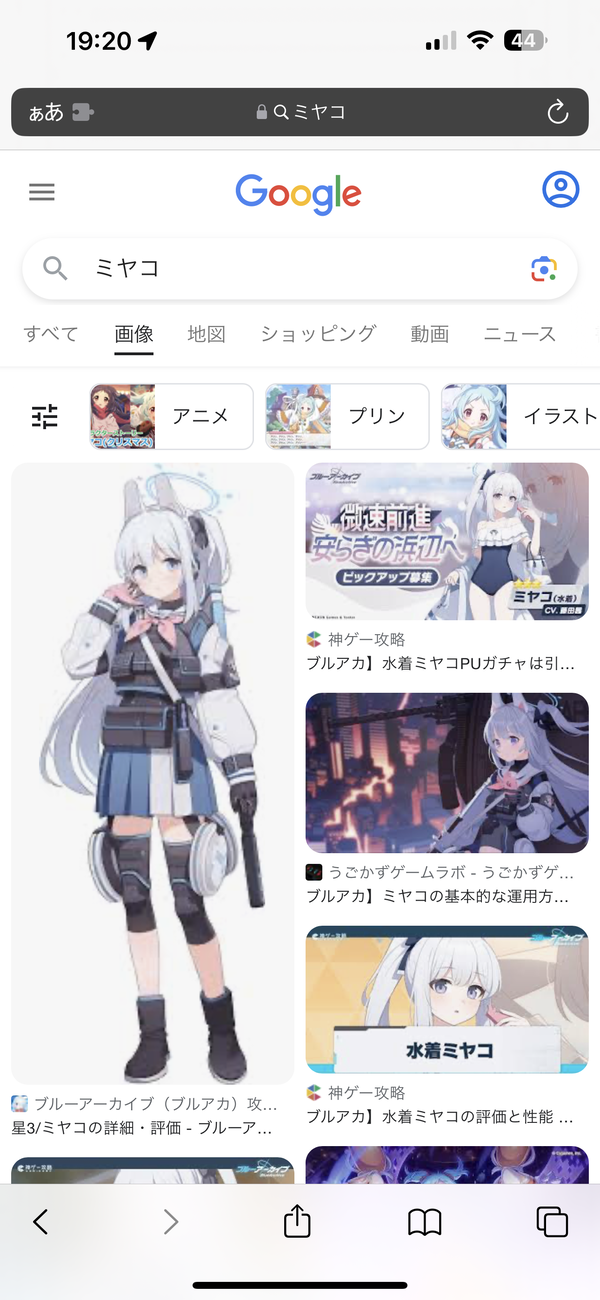The image size is (600, 1300).
Task: Switch to the 地図 tab
Action: coord(207,334)
